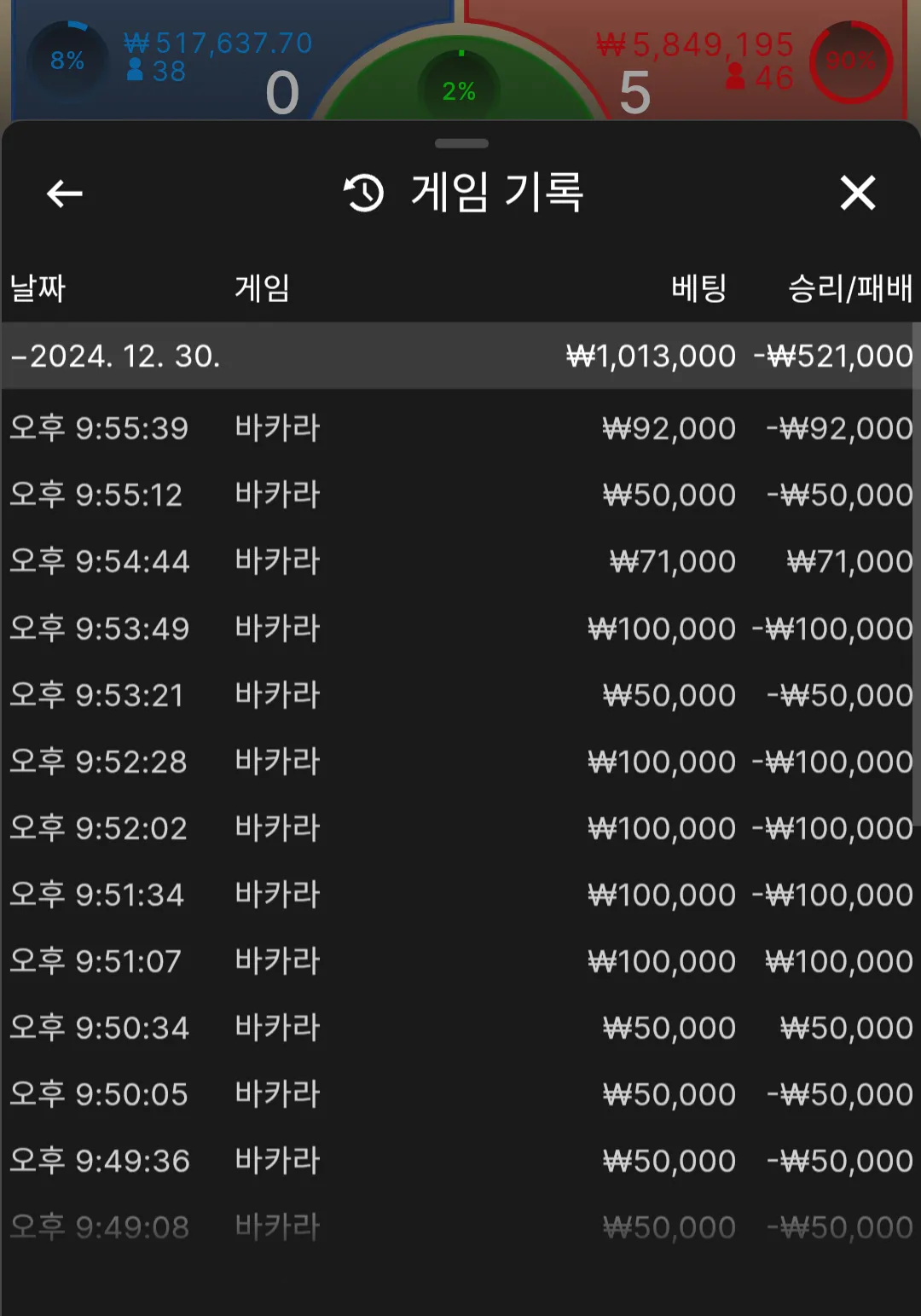This screenshot has width=921, height=1316.
Task: View the 9:49:36 baccarat round
Action: point(460,1161)
